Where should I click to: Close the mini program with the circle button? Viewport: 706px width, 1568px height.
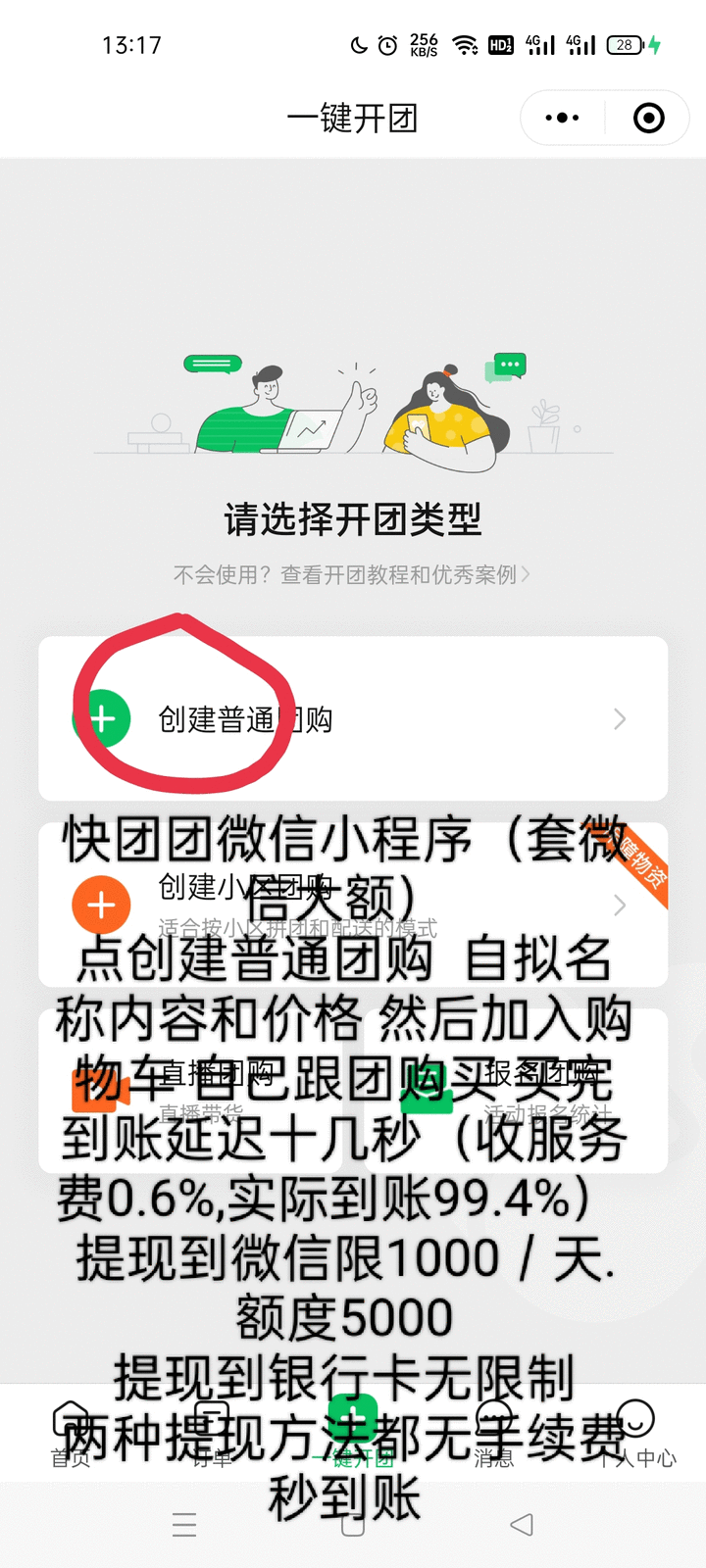pos(648,119)
